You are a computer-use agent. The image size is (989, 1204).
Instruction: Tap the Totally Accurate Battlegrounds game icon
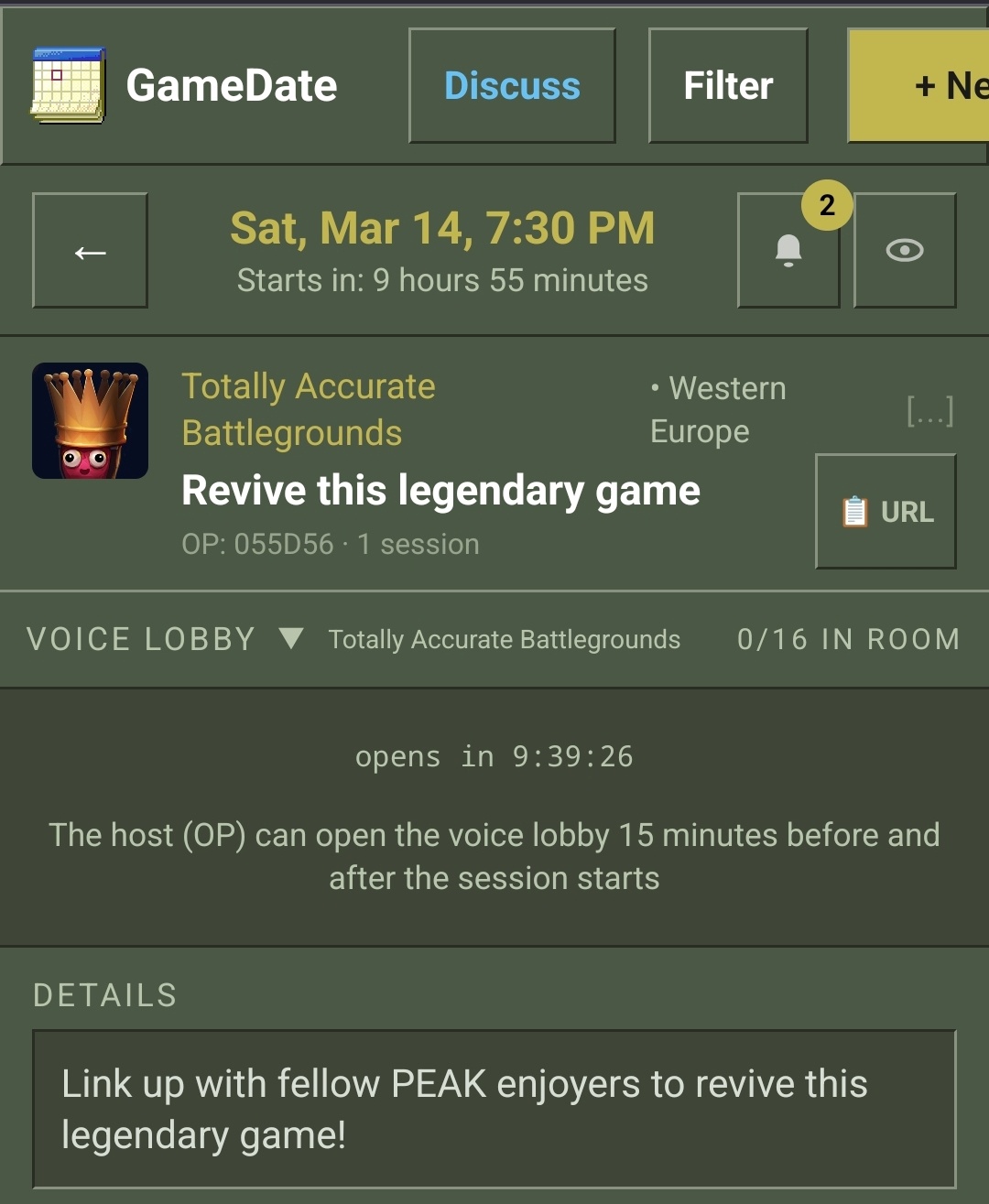click(x=90, y=421)
